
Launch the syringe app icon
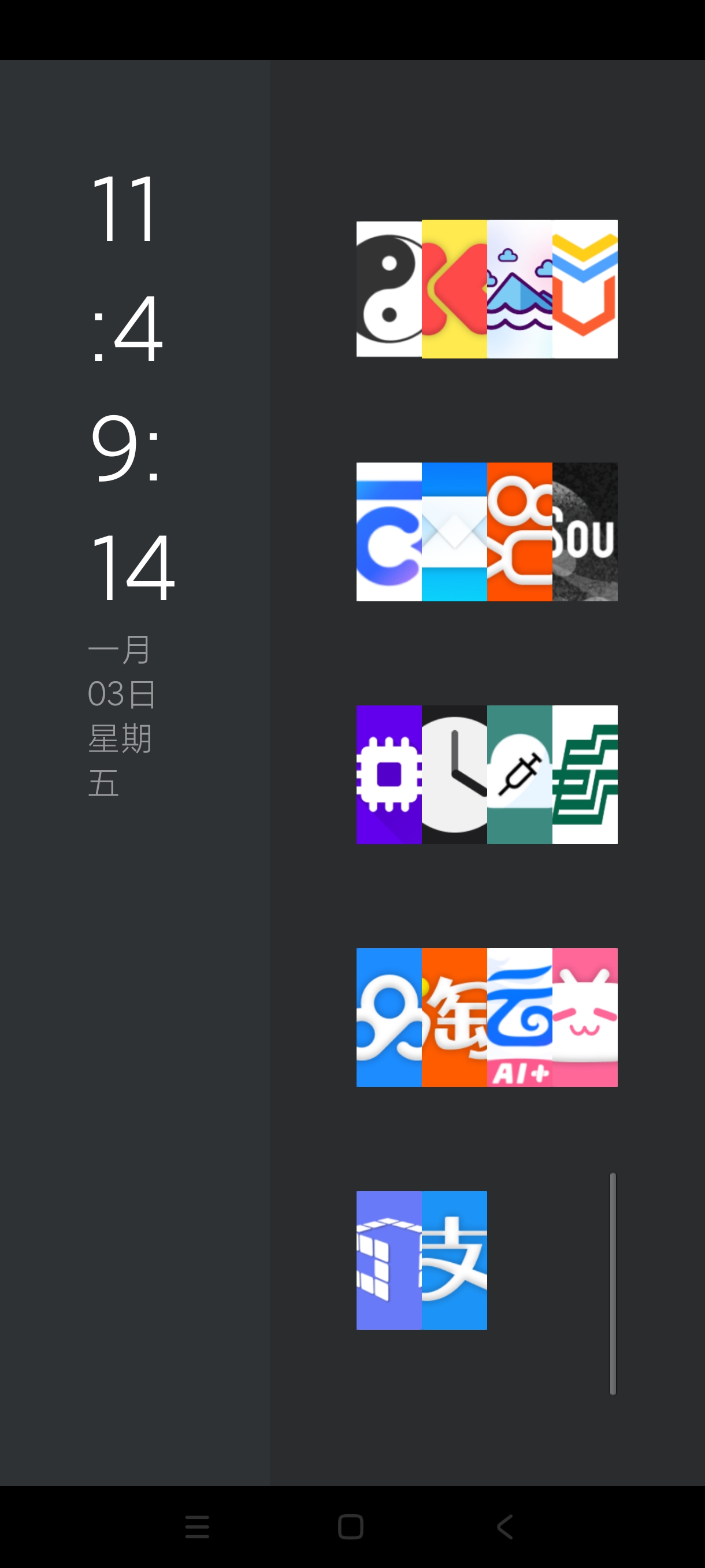click(520, 775)
